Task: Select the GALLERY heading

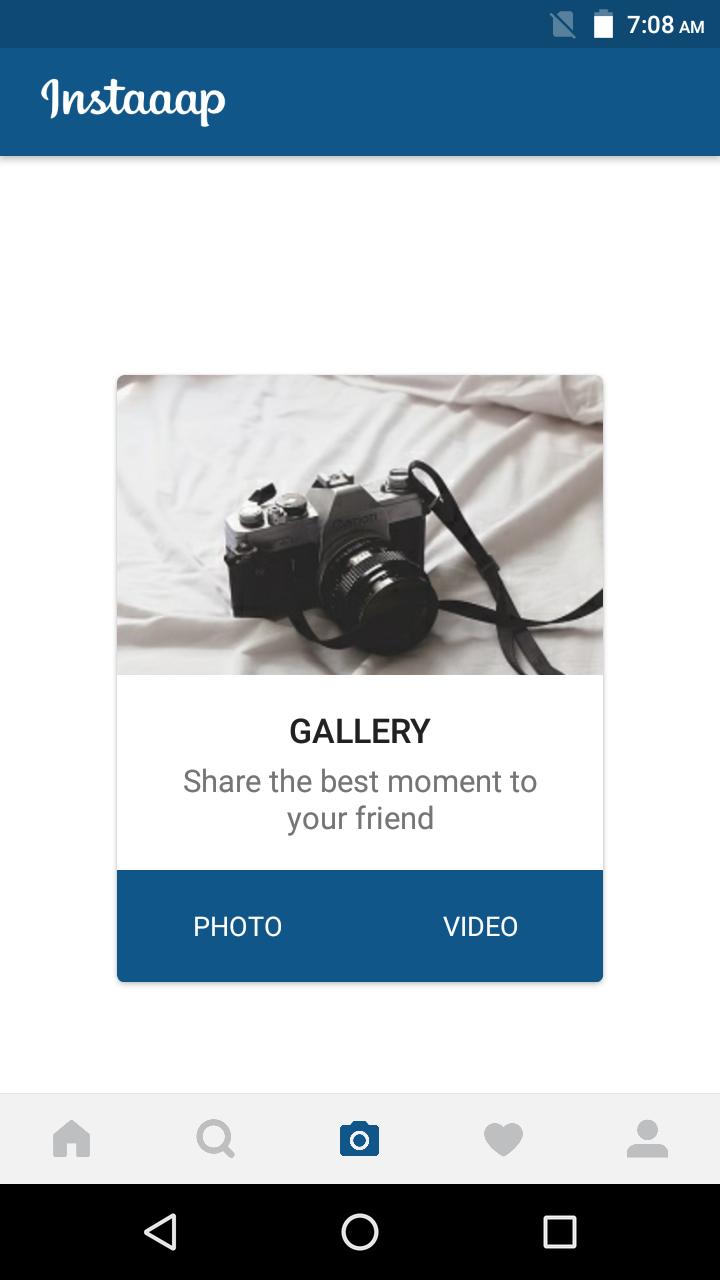Action: (x=360, y=731)
